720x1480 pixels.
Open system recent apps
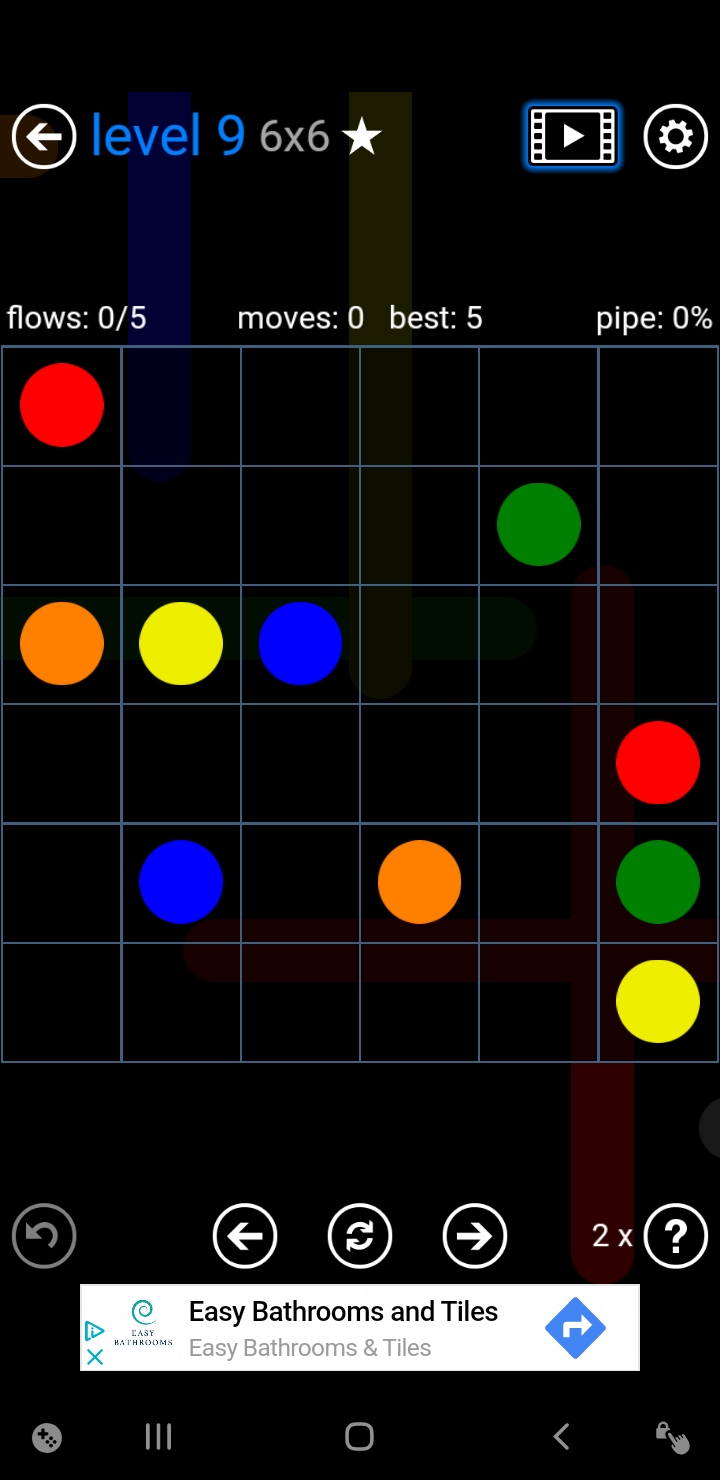tap(158, 1437)
